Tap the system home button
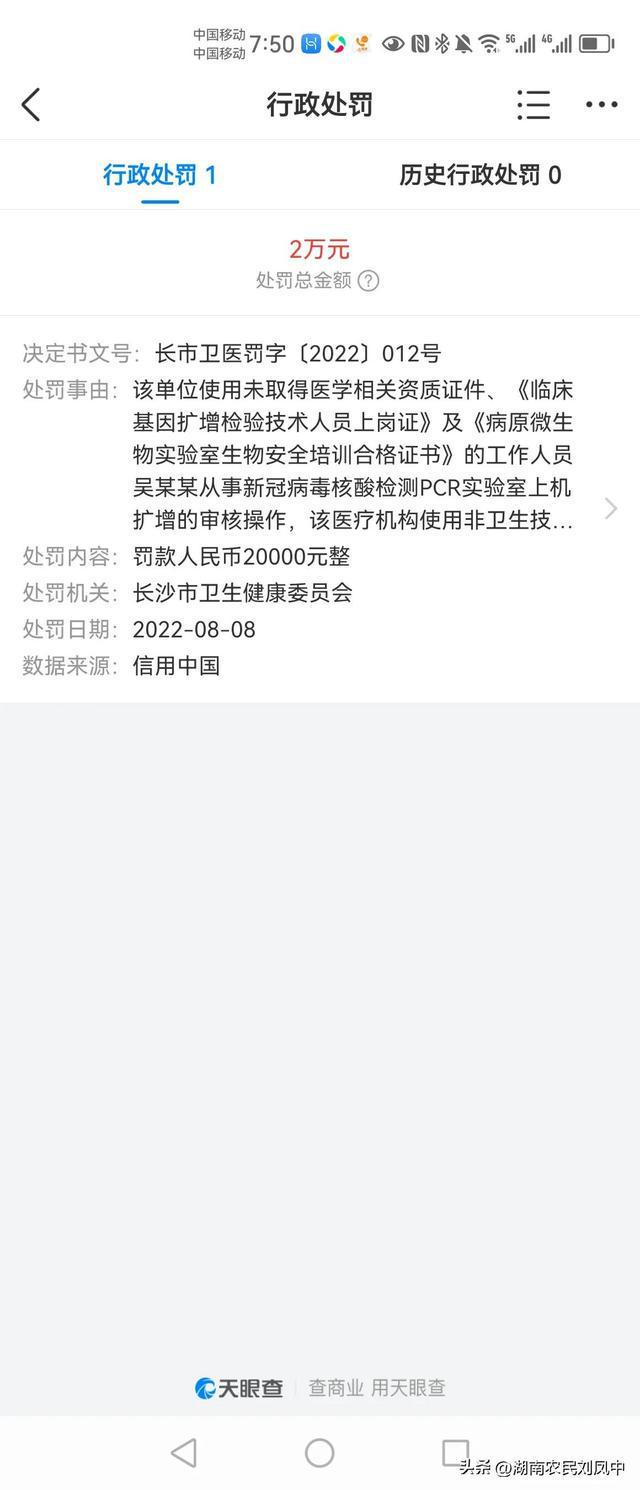This screenshot has width=640, height=1490. click(319, 1452)
